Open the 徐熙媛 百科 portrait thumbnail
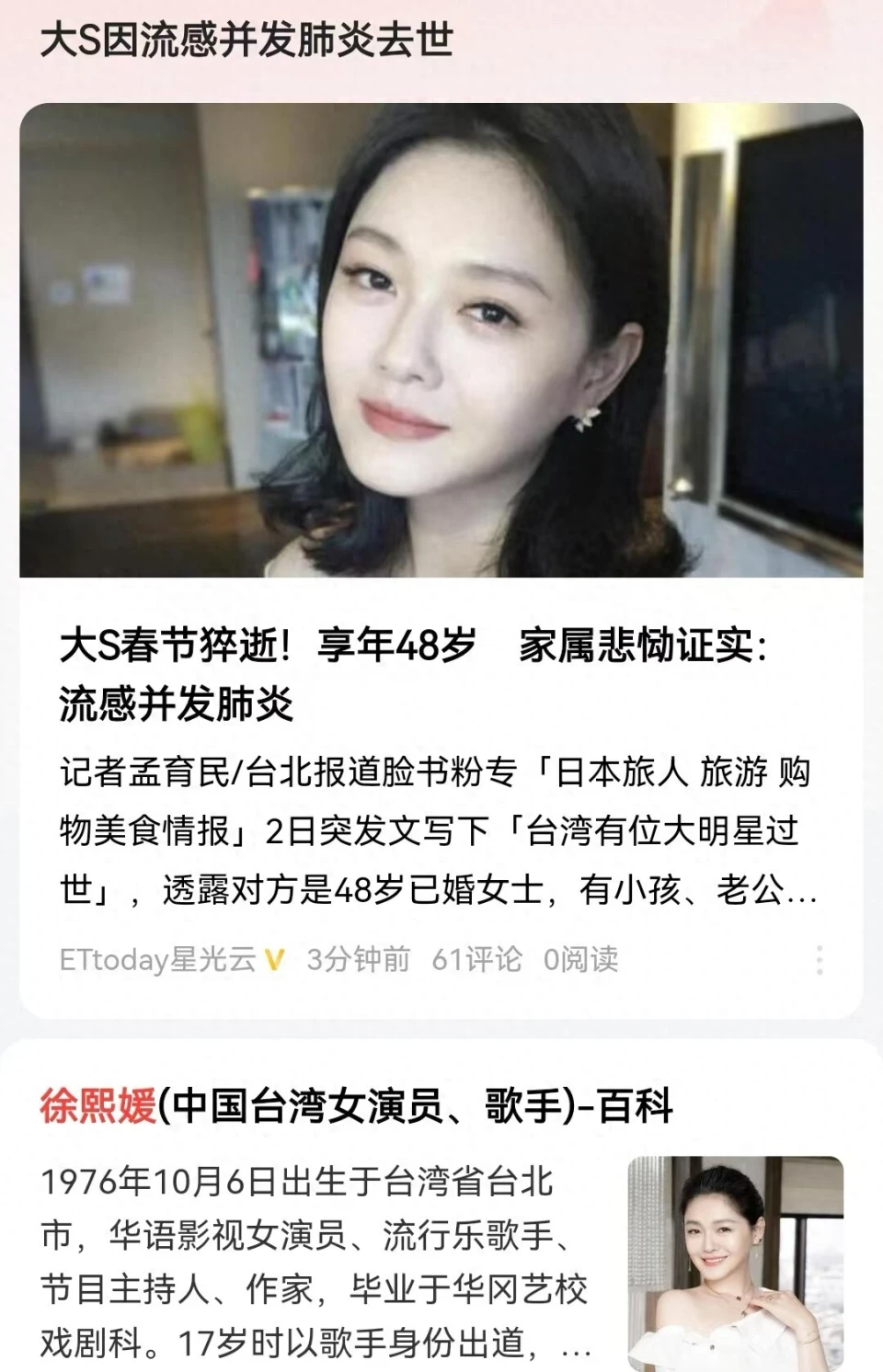Screen dimensions: 883x1372 pos(735,1263)
